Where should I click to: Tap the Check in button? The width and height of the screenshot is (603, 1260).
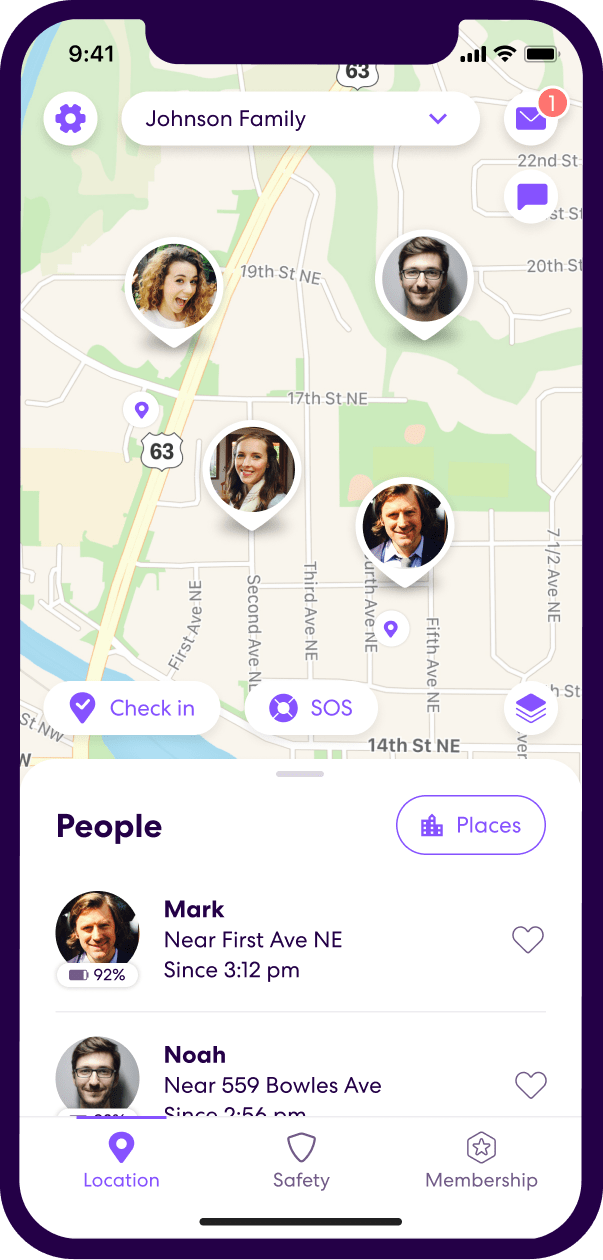pos(132,709)
